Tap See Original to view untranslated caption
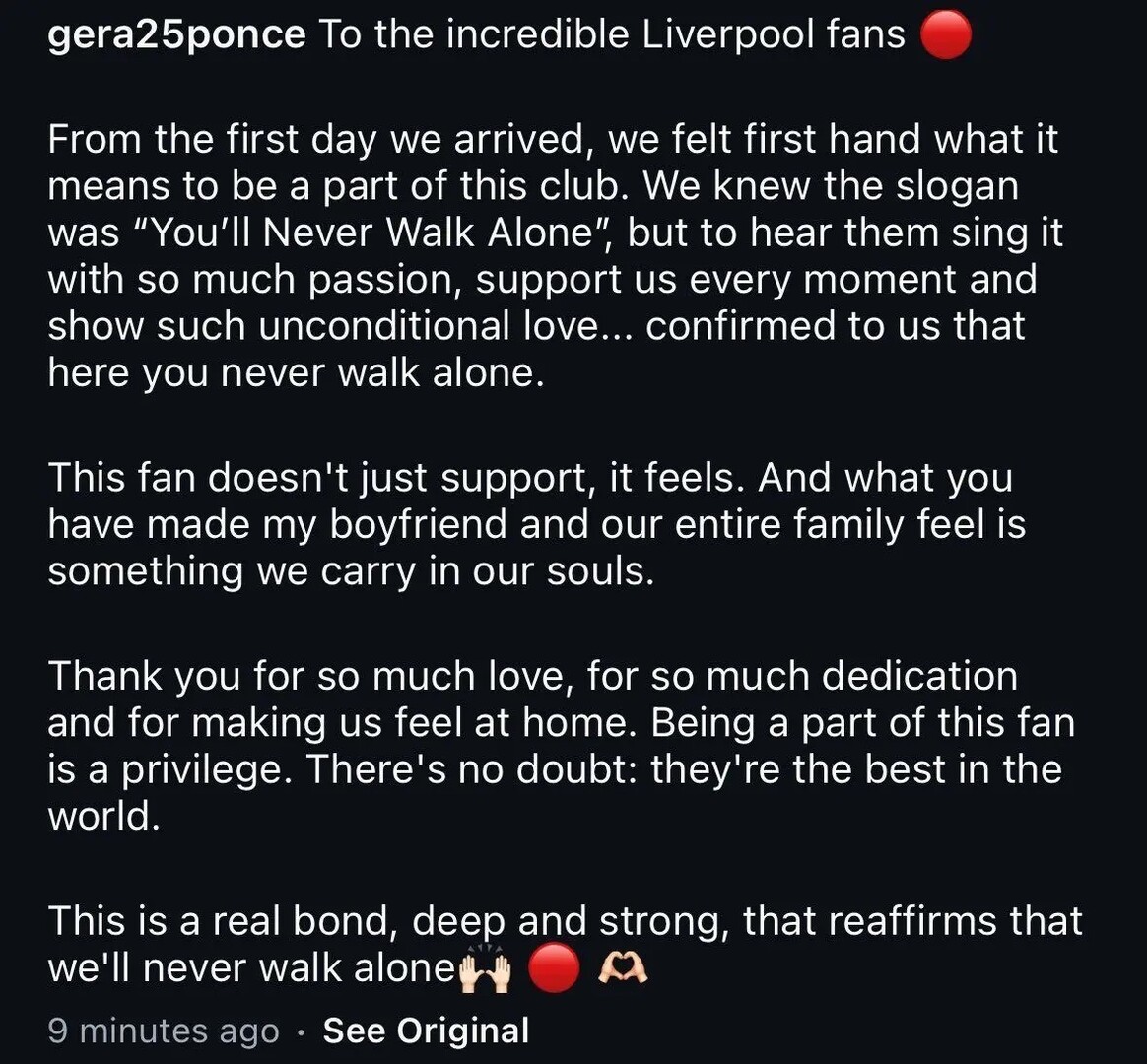Viewport: 1147px width, 1064px height. click(x=426, y=1031)
